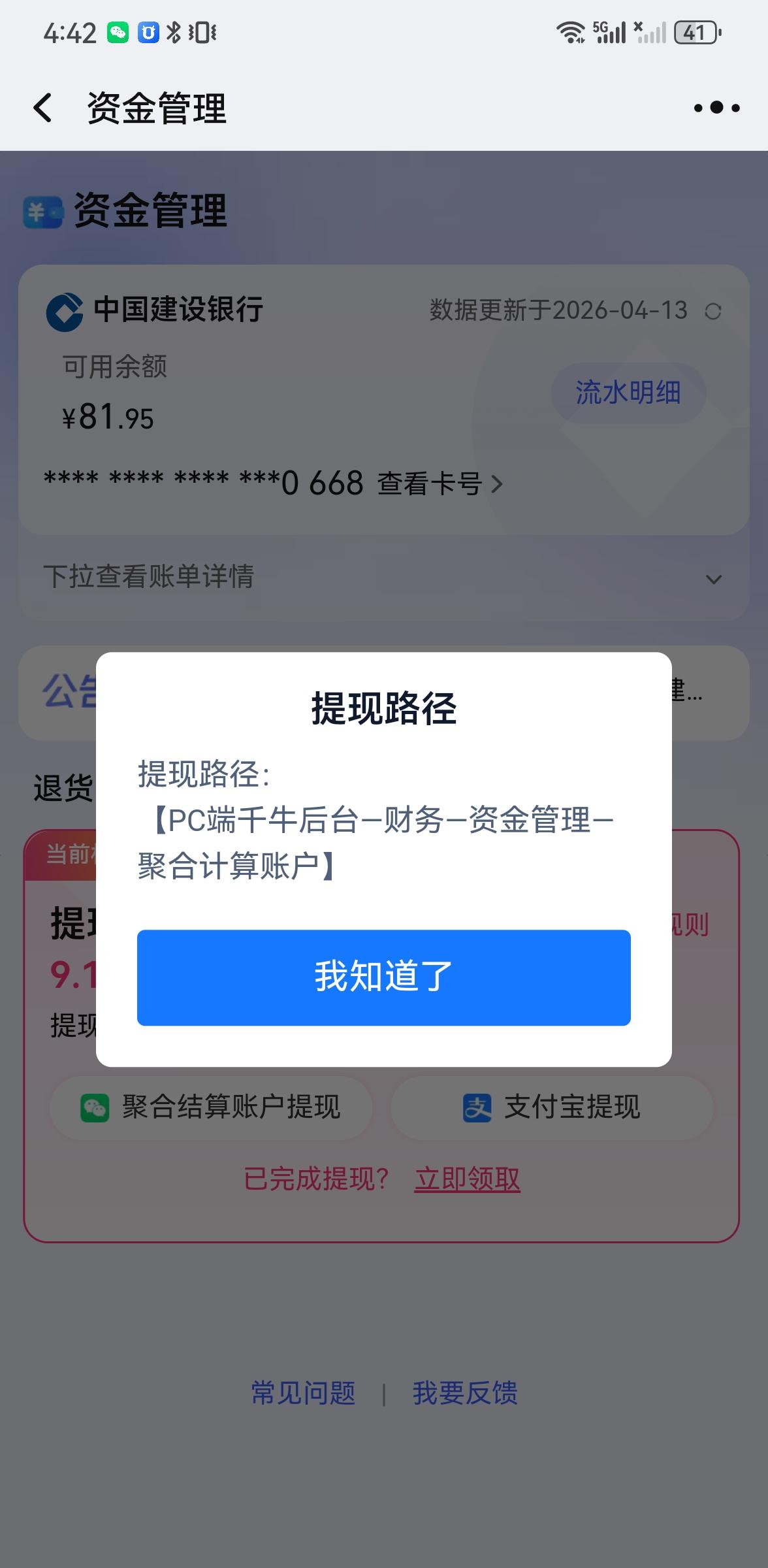This screenshot has width=768, height=1568.
Task: Refresh data with the circular refresh icon
Action: [714, 312]
